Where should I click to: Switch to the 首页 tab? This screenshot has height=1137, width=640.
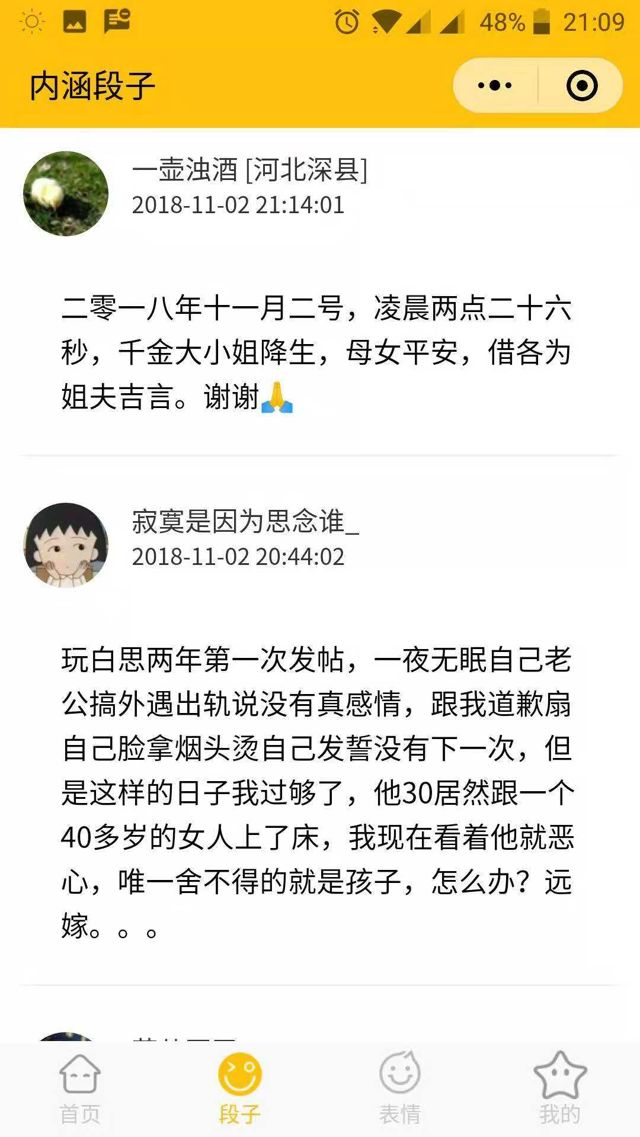(80, 1089)
